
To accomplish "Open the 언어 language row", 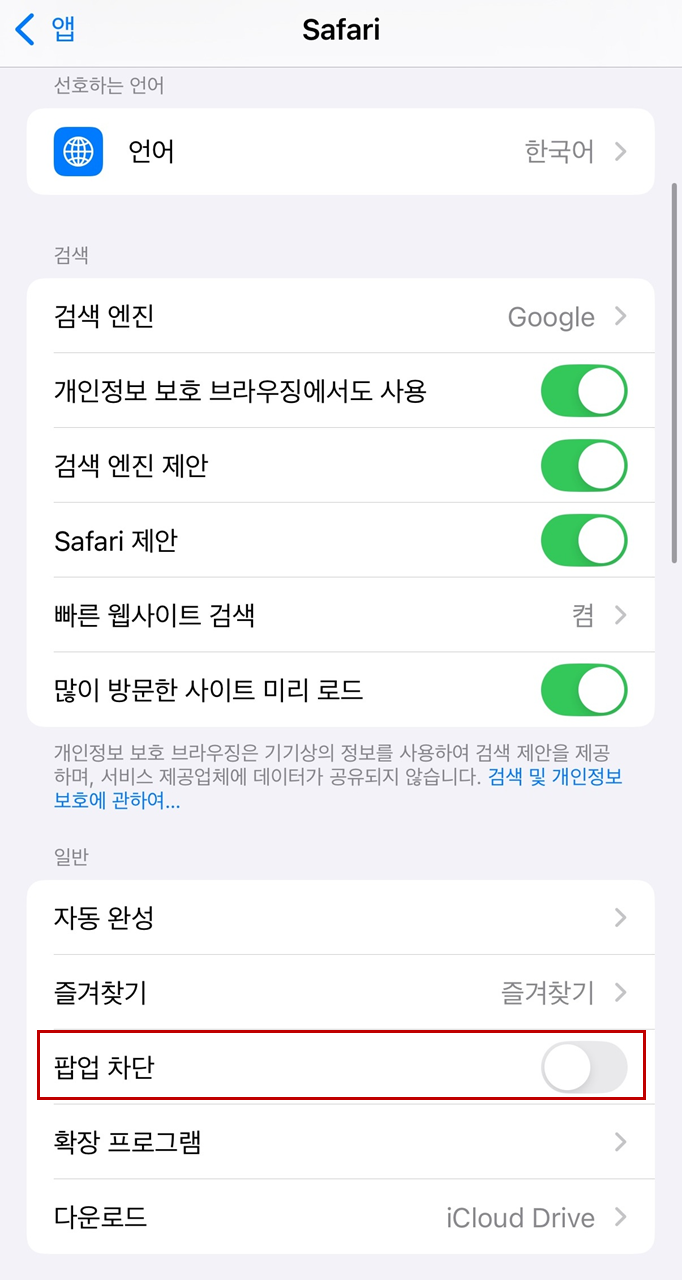I will [x=340, y=152].
